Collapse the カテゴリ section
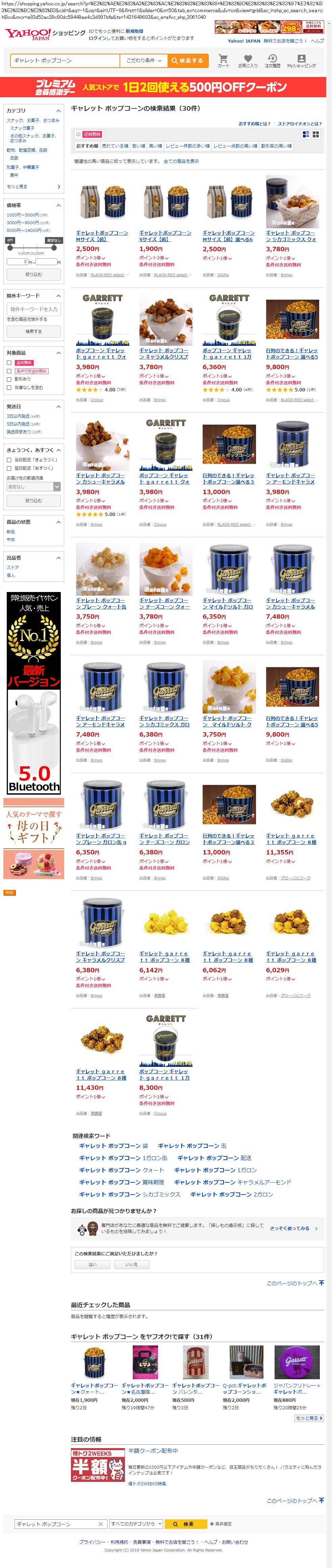This screenshot has width=332, height=1568. [x=58, y=111]
